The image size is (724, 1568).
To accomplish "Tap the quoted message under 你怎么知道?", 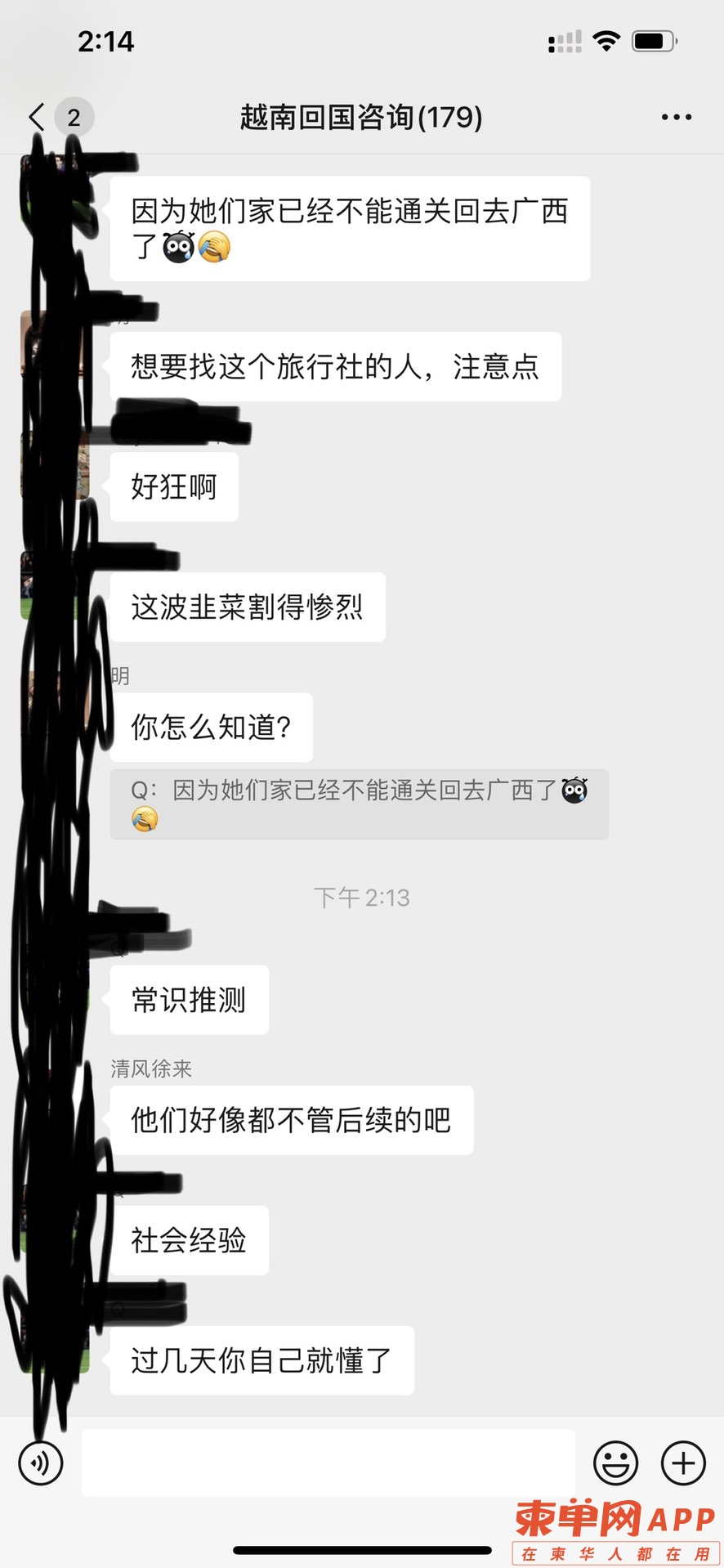I will tap(359, 804).
